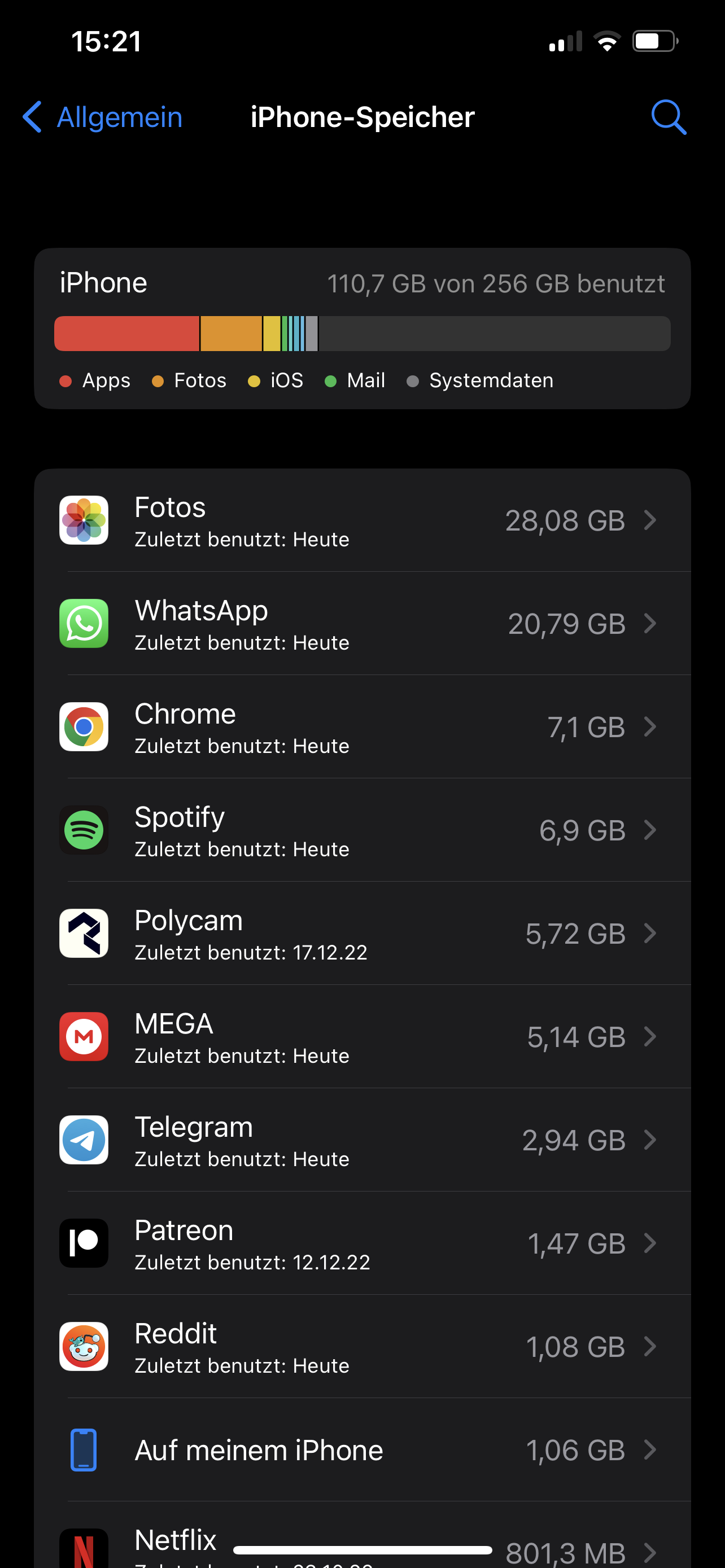Open the storage search magnifier
Screen dimensions: 725x1568
click(668, 117)
